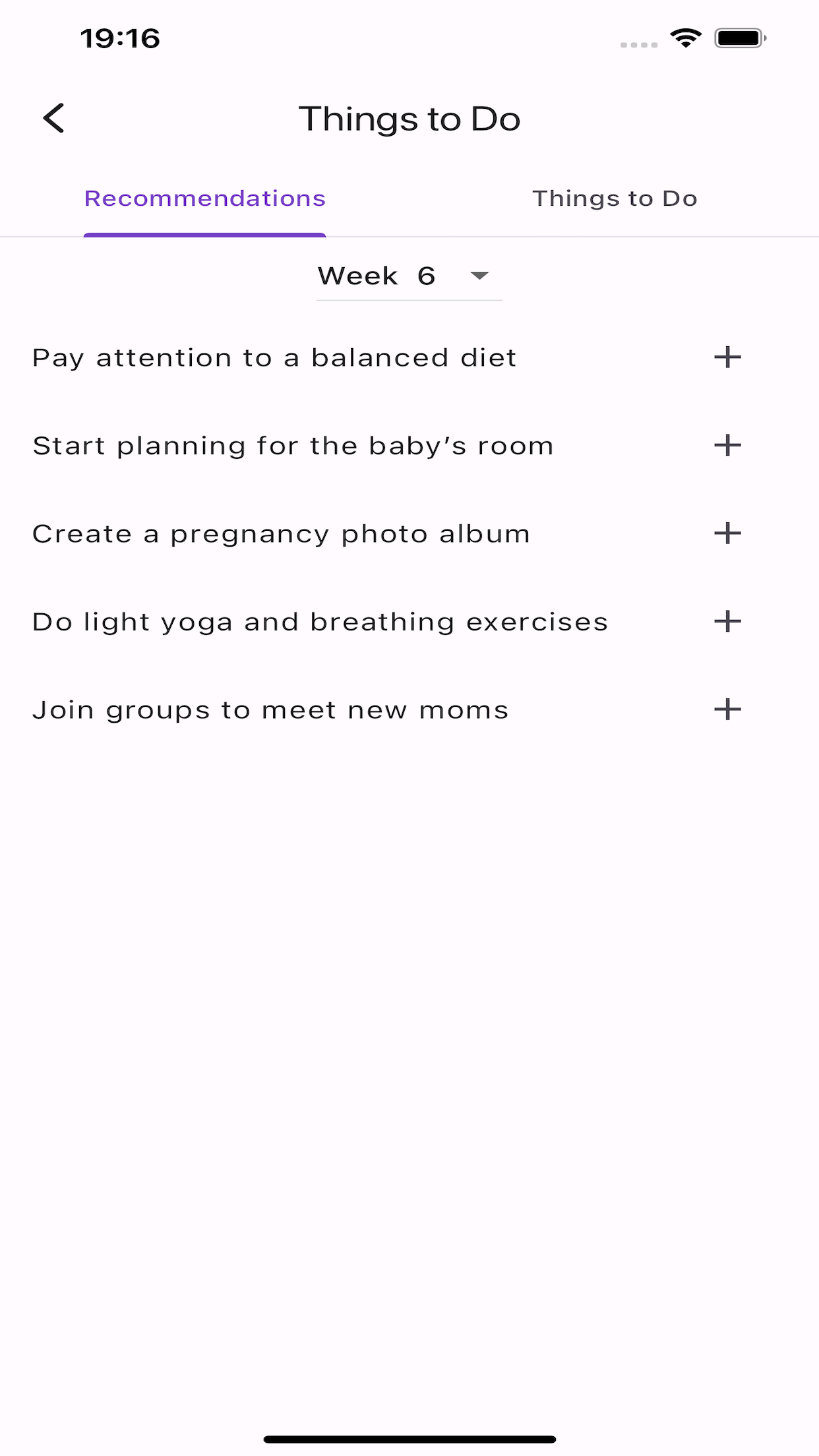Screen dimensions: 819x1456
Task: Add 'Do light yoga and breathing exercises'
Action: click(728, 621)
